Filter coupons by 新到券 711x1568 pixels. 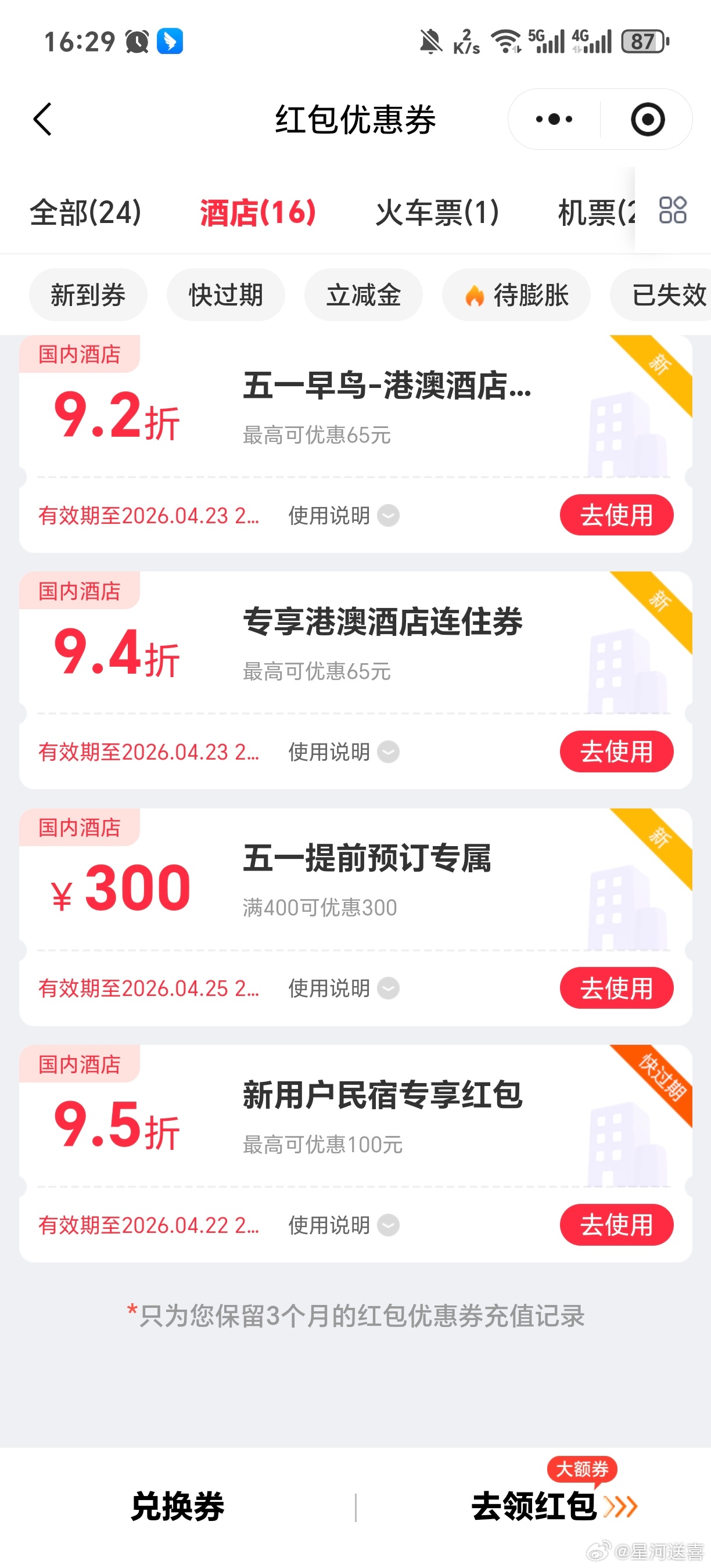(88, 295)
